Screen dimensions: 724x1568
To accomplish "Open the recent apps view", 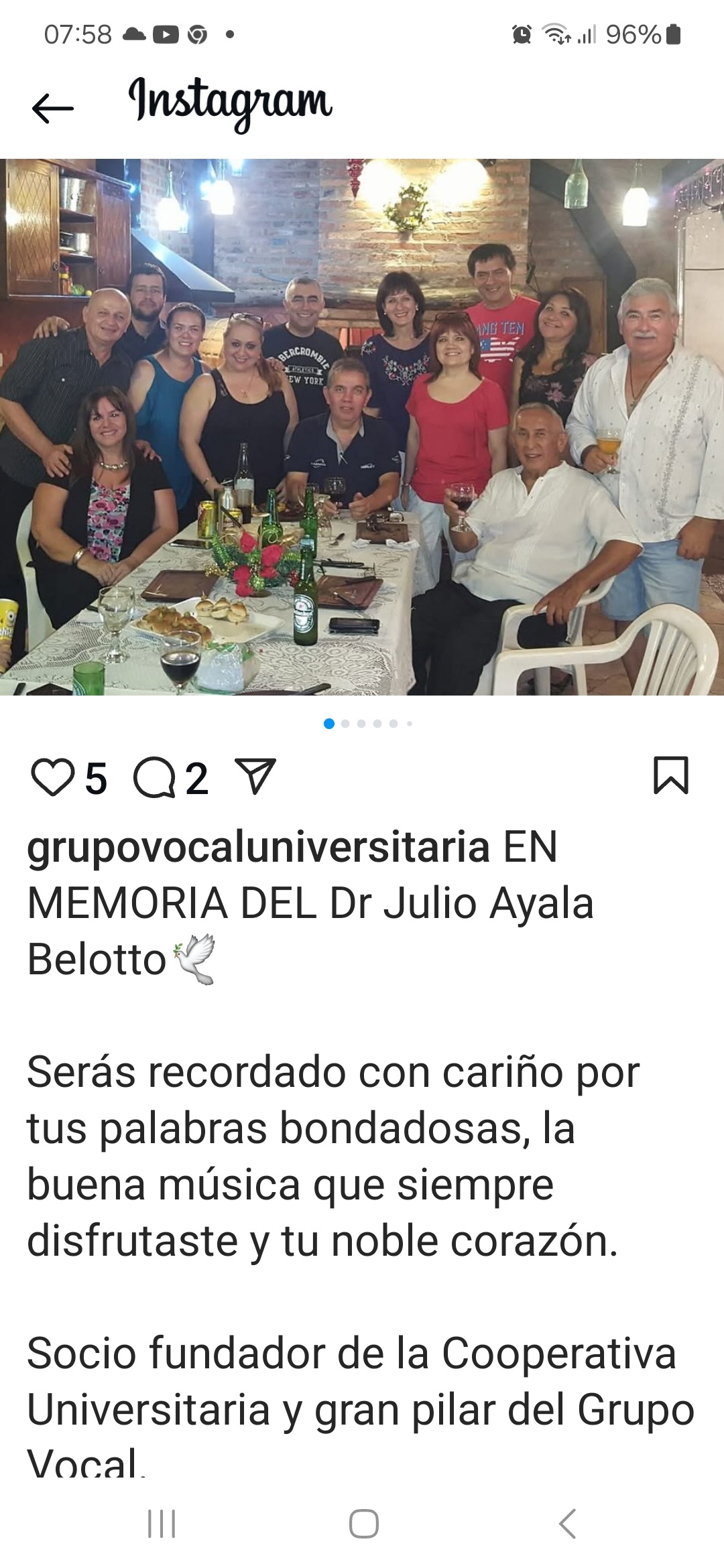I will [162, 1524].
